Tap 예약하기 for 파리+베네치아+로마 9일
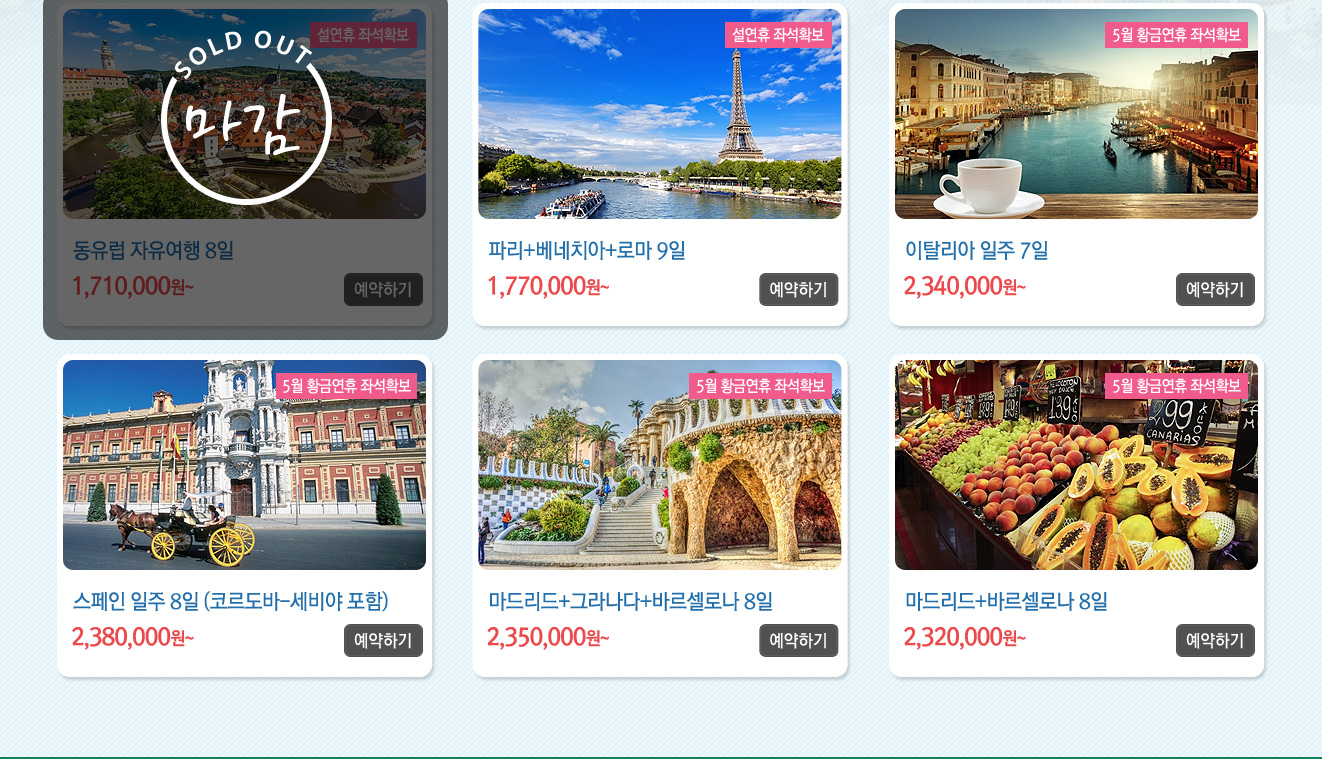The height and width of the screenshot is (759, 1322). pyautogui.click(x=798, y=290)
